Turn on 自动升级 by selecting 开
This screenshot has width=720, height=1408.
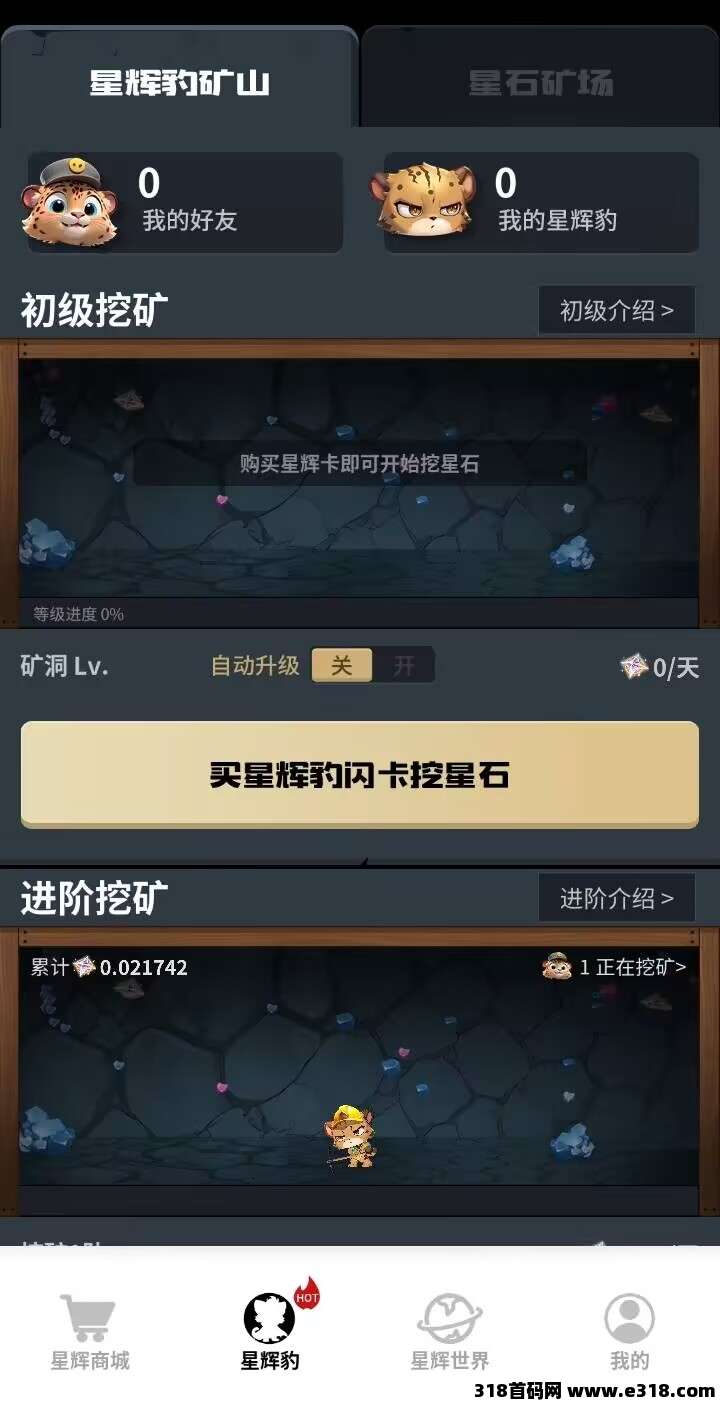(x=403, y=666)
